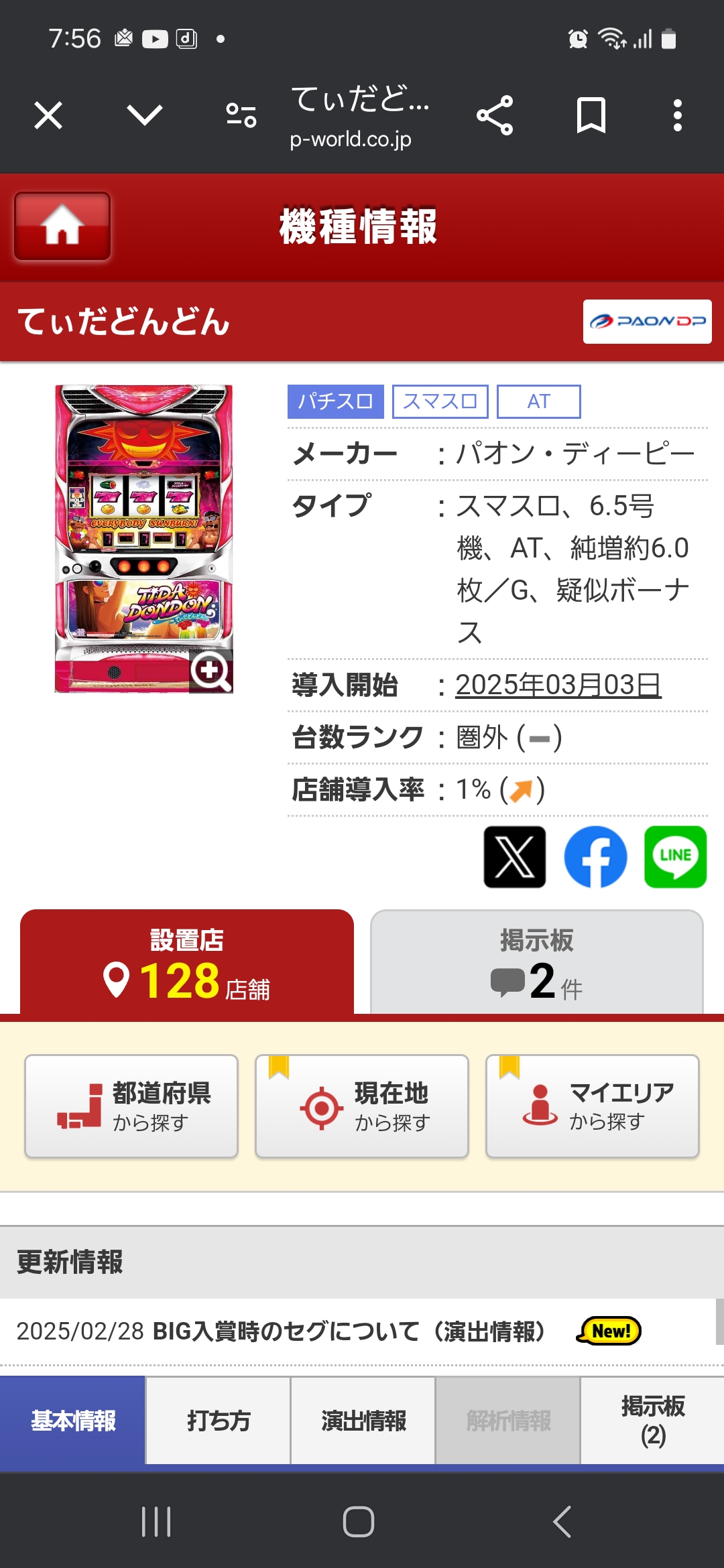
Task: Search by 都道府県
Action: point(131,1106)
